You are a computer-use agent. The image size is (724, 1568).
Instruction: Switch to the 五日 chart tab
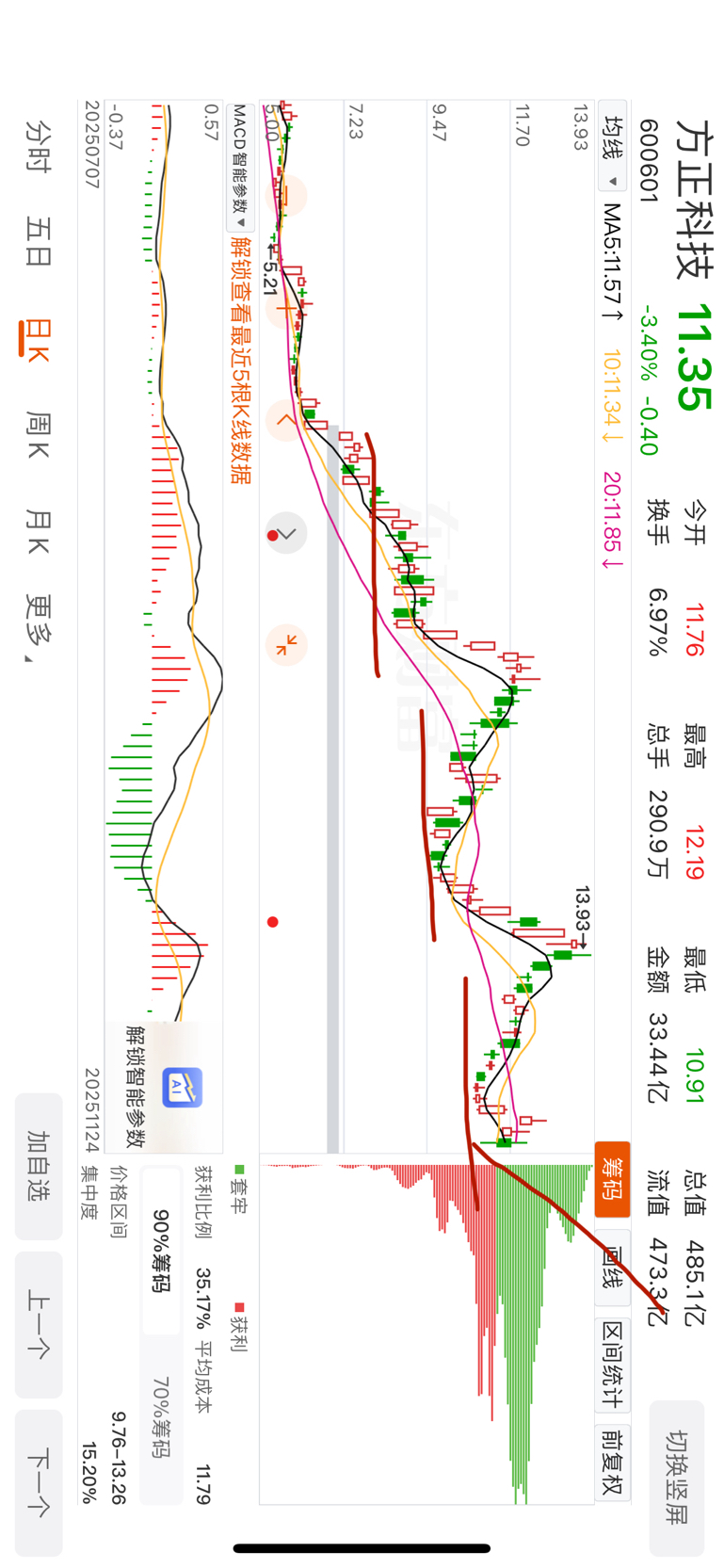tap(39, 241)
